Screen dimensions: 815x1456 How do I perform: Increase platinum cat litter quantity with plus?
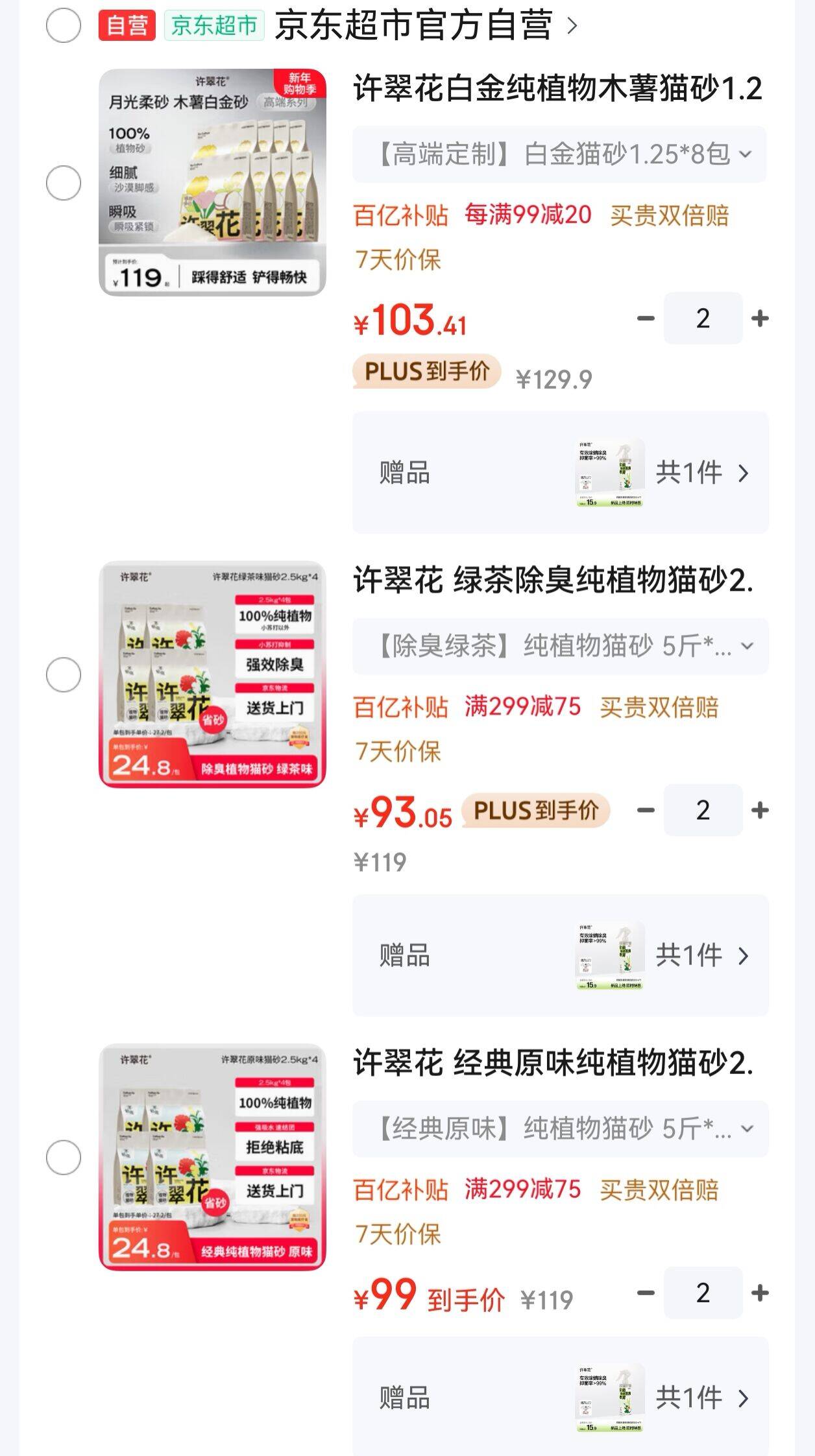(x=757, y=319)
